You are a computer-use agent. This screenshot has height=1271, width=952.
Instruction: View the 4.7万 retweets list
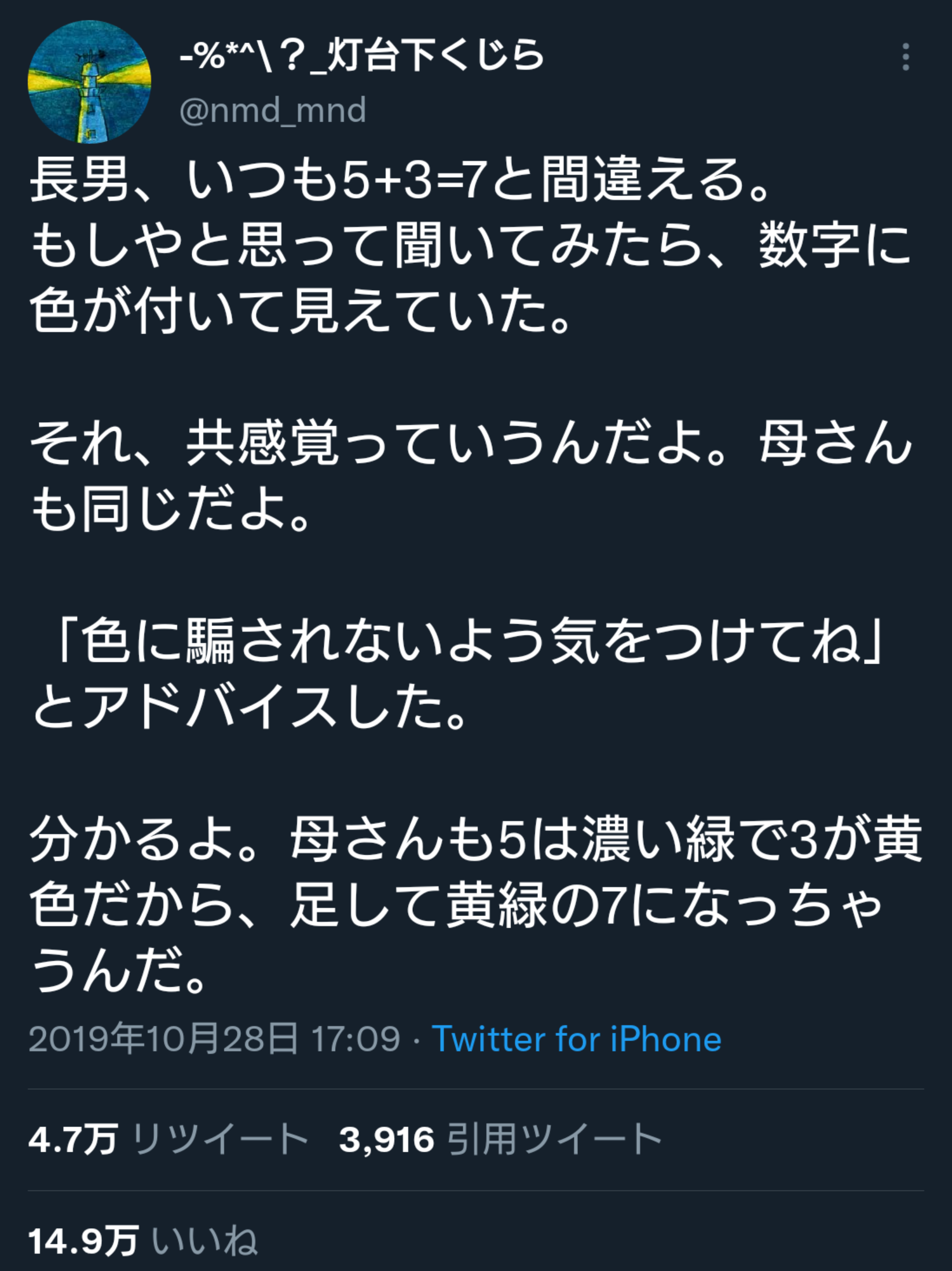(168, 1139)
